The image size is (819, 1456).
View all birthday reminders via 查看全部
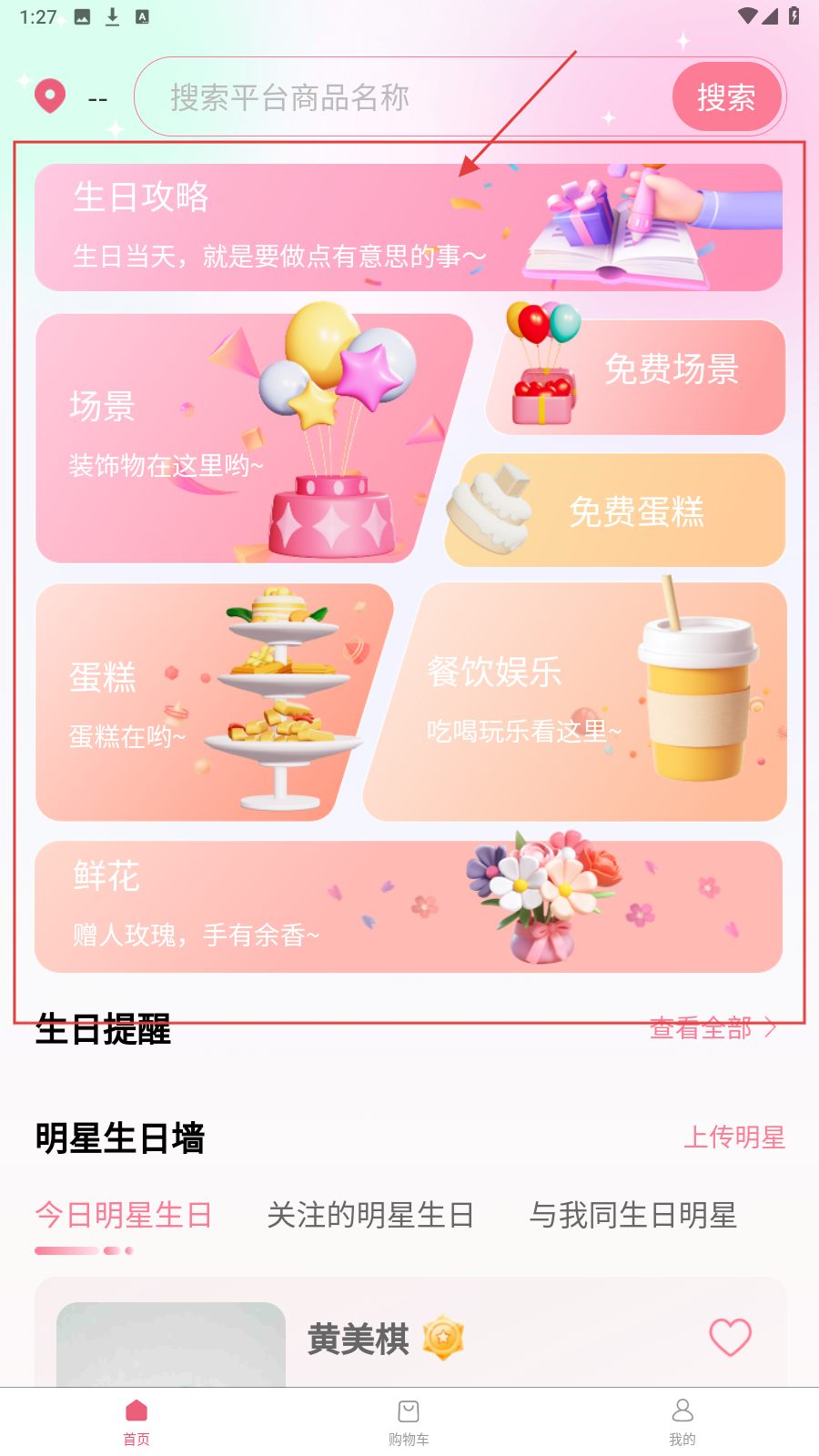pyautogui.click(x=713, y=1028)
